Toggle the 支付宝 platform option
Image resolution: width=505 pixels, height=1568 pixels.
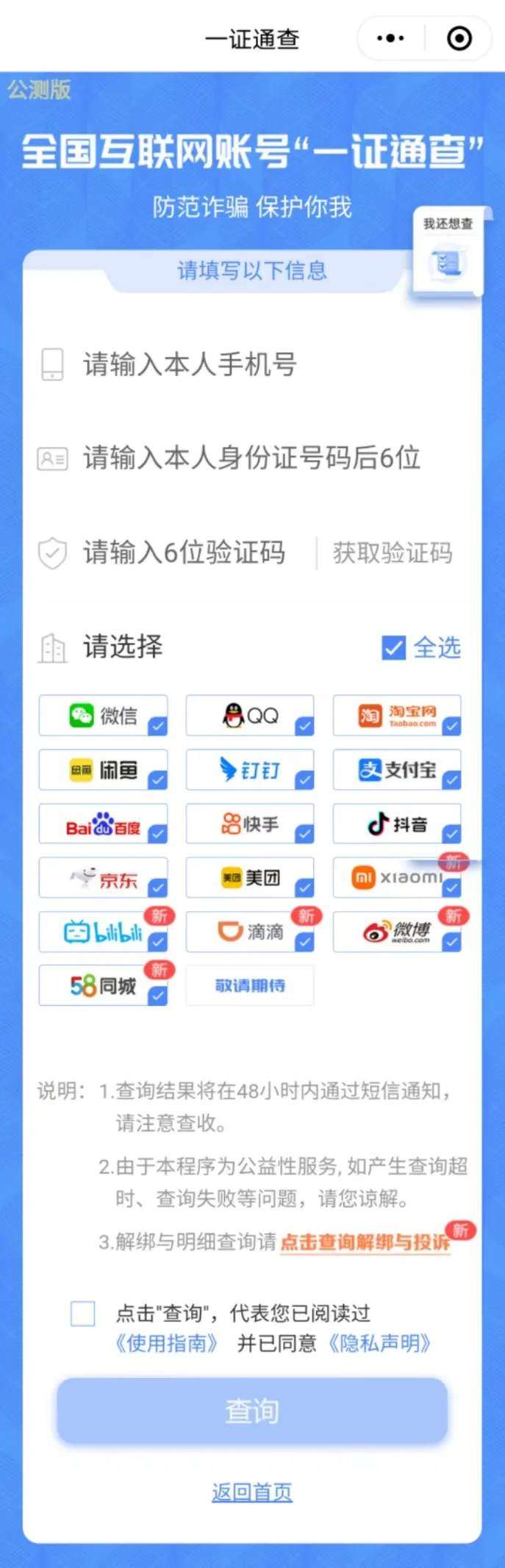(x=397, y=769)
